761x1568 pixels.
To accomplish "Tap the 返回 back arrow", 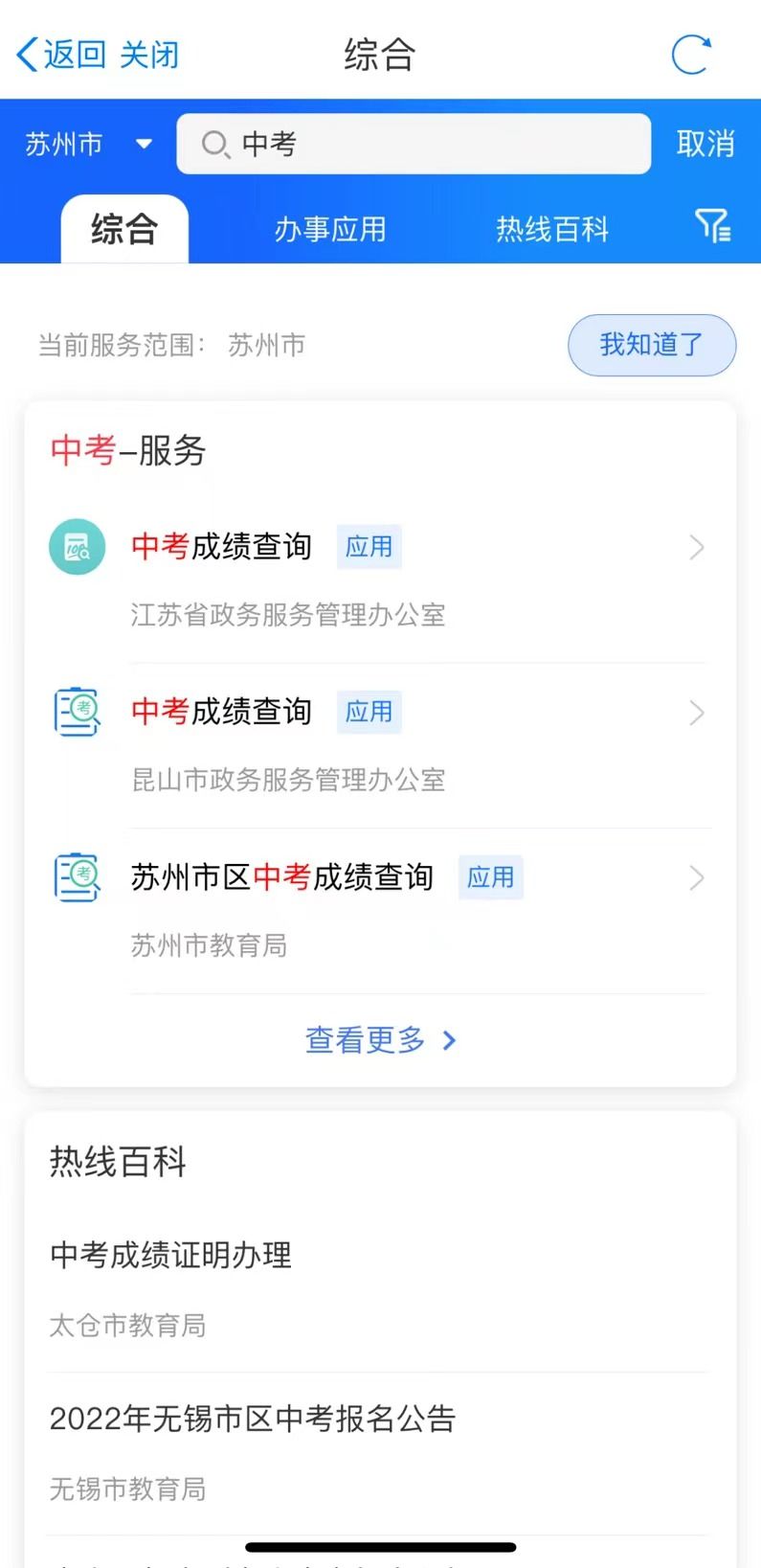I will [x=60, y=55].
